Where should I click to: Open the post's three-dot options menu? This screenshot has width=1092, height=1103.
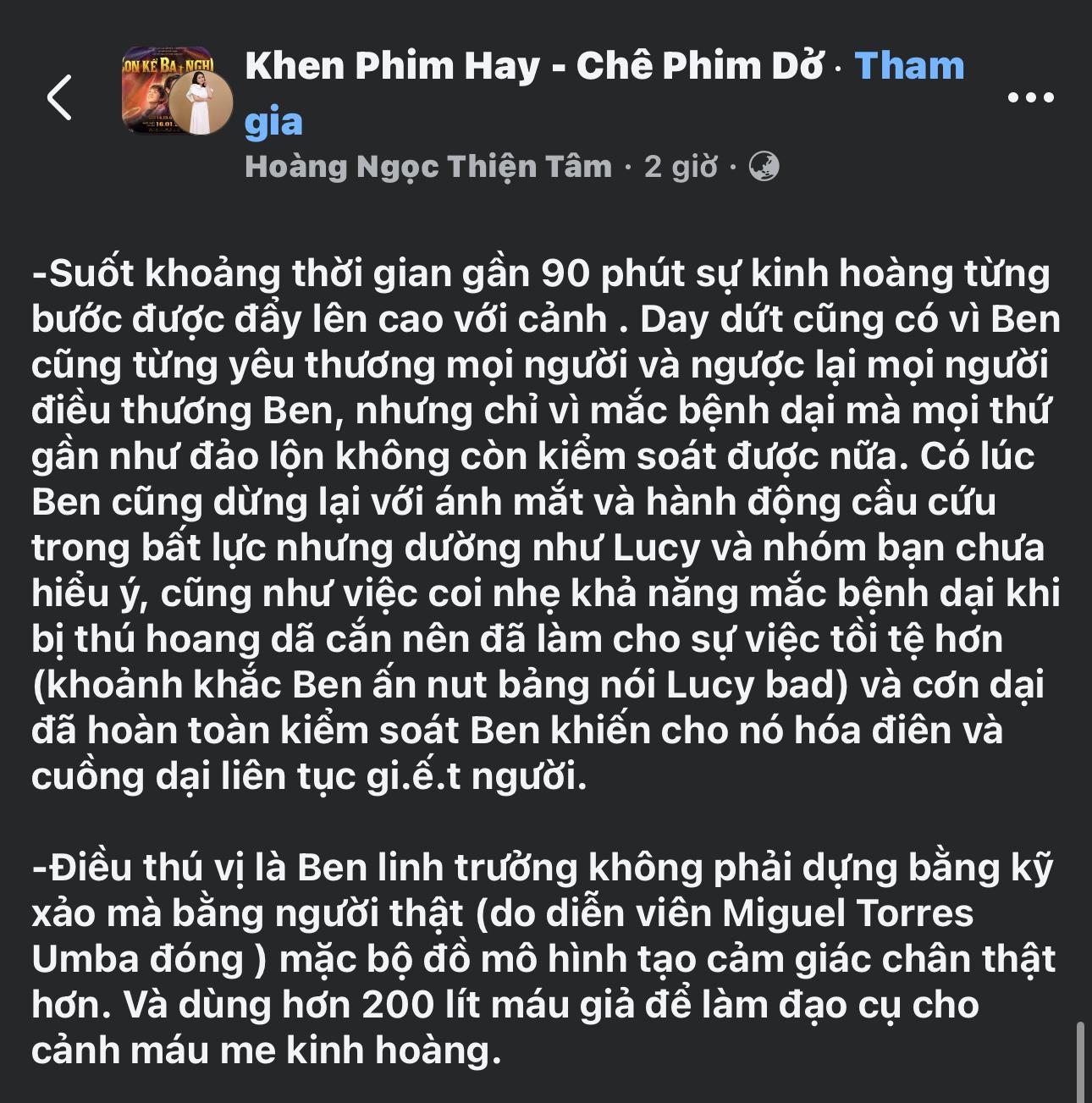pyautogui.click(x=1029, y=97)
